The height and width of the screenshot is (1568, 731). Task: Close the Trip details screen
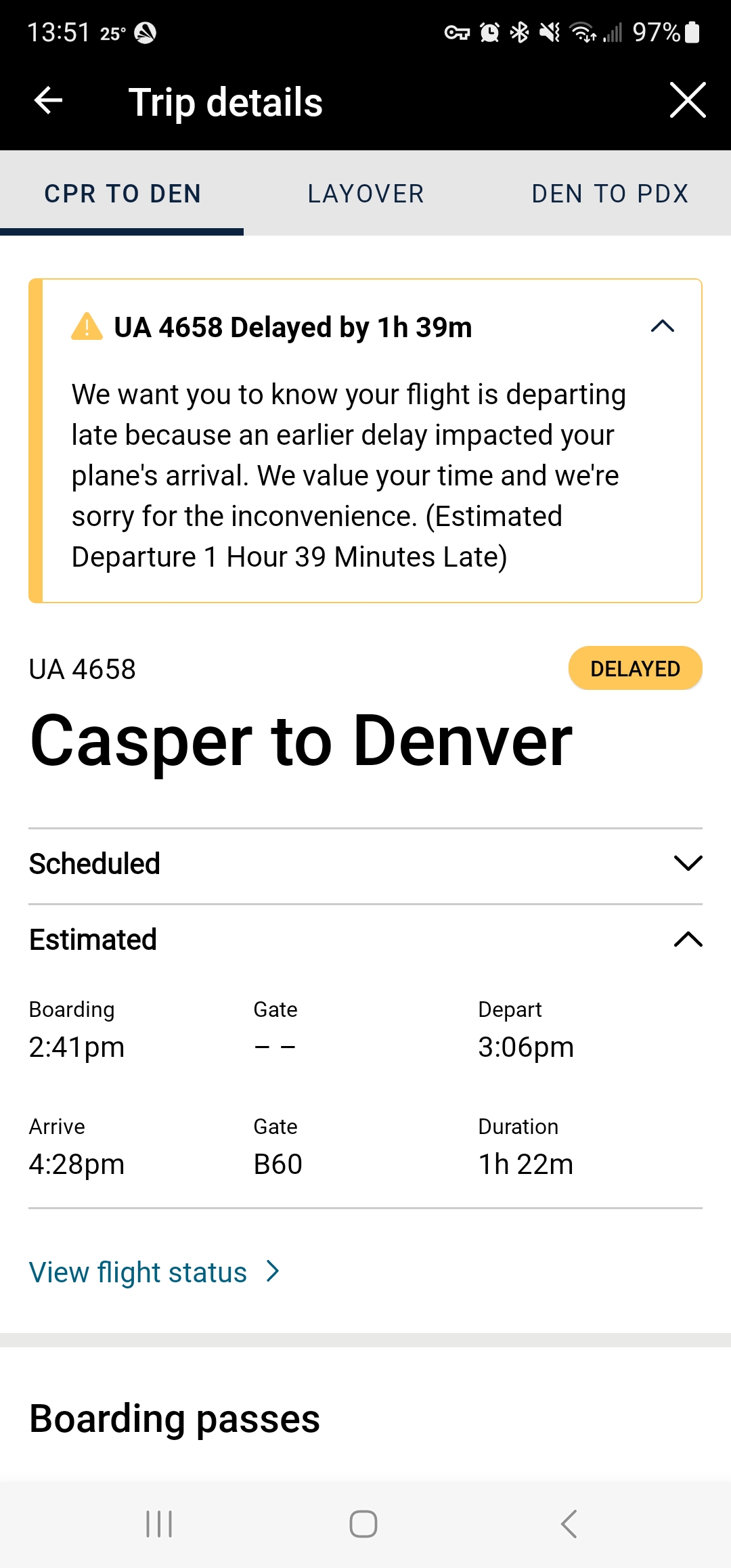[x=687, y=101]
